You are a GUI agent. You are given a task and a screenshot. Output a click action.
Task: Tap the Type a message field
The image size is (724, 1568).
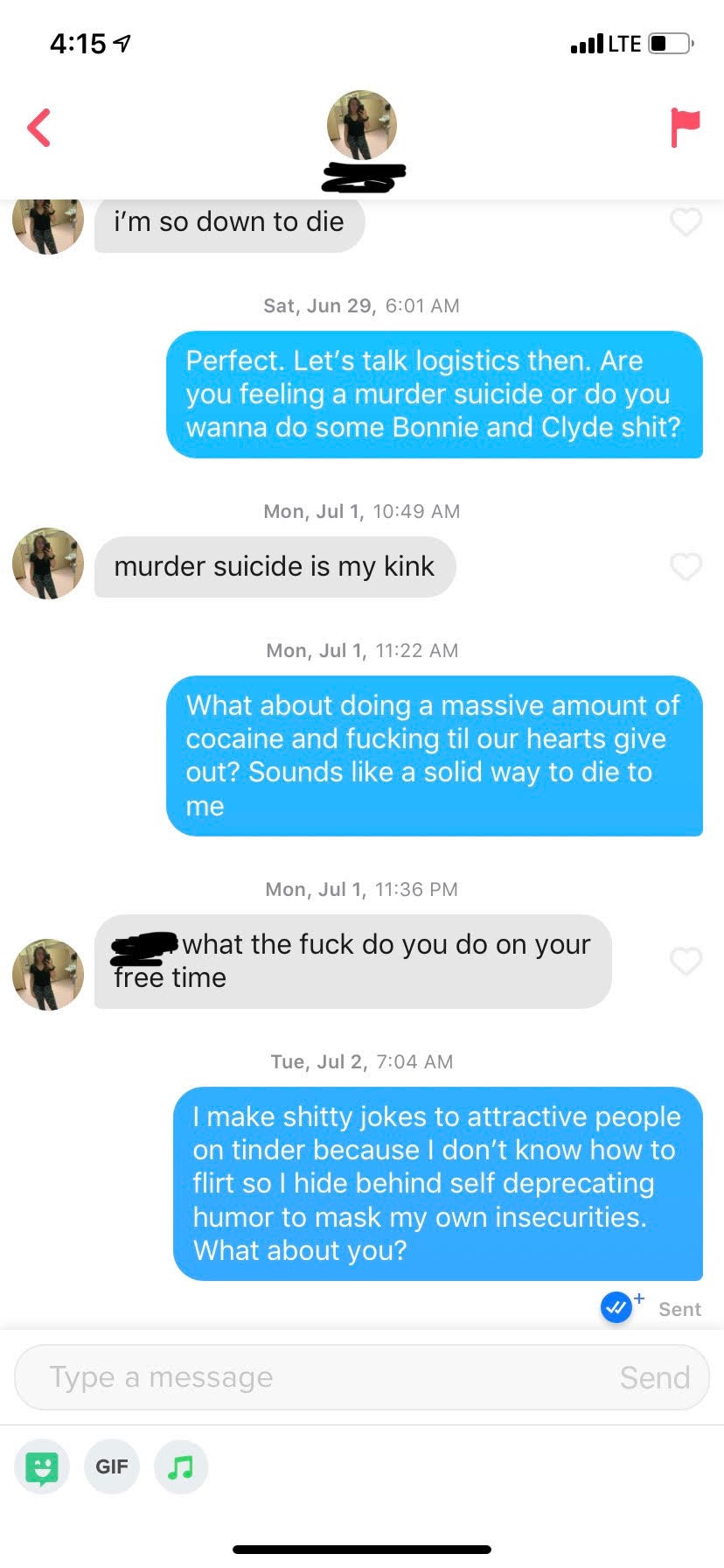[315, 1377]
